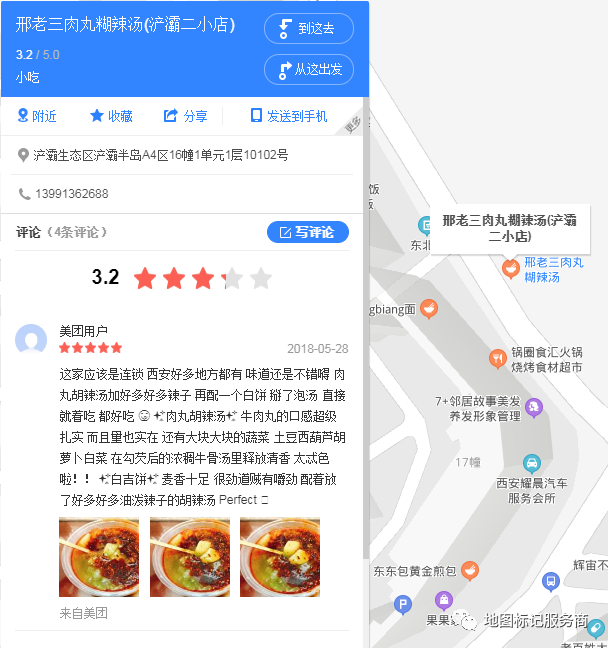The width and height of the screenshot is (608, 648).
Task: Open 附近 nearby search
Action: click(37, 116)
